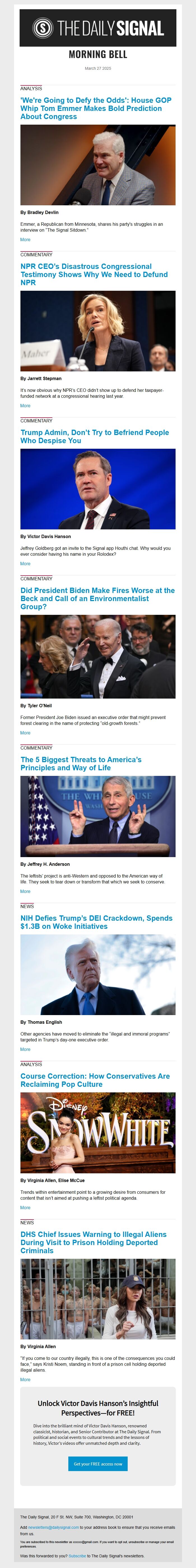Open 'Course Correction' pop culture headline
The height and width of the screenshot is (1568, 196).
(x=95, y=1080)
